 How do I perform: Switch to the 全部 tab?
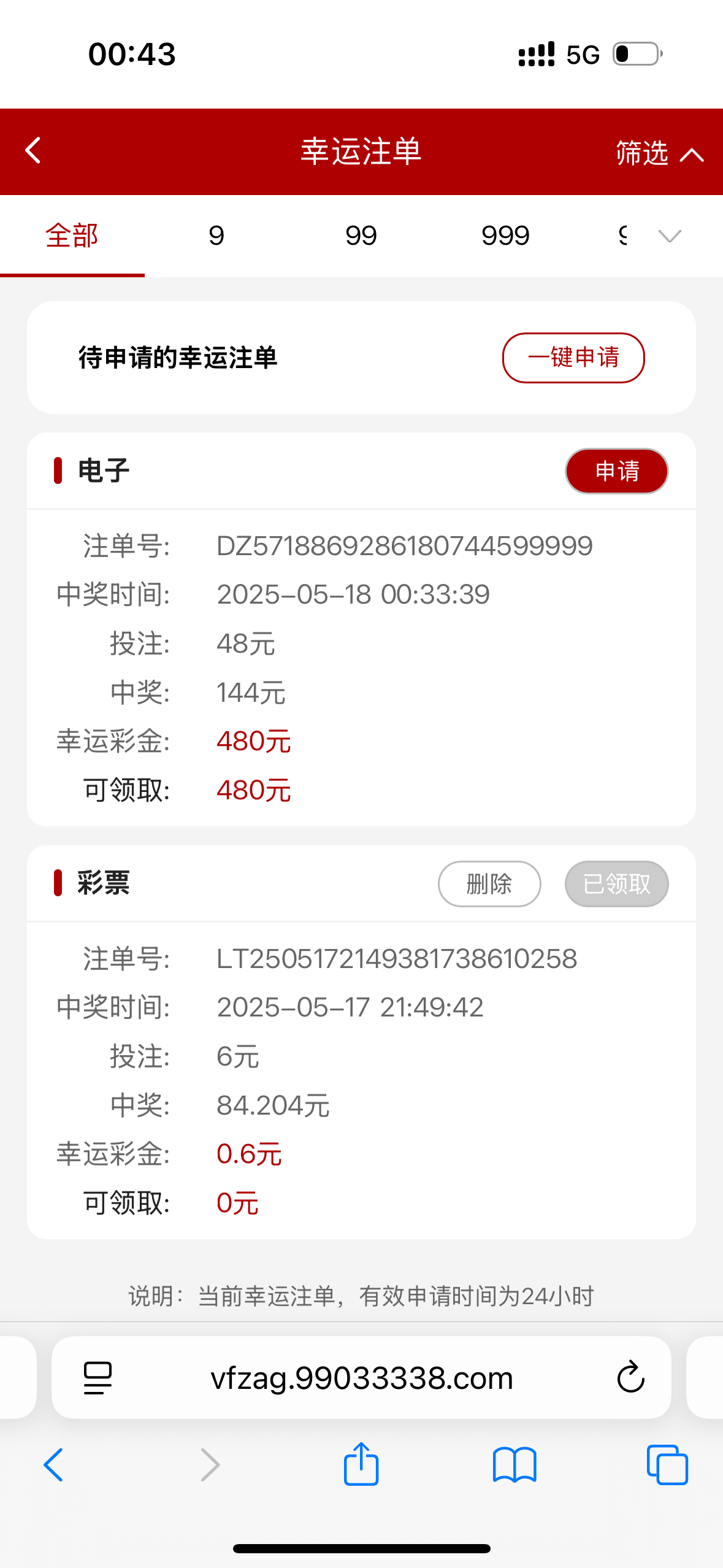pos(72,236)
